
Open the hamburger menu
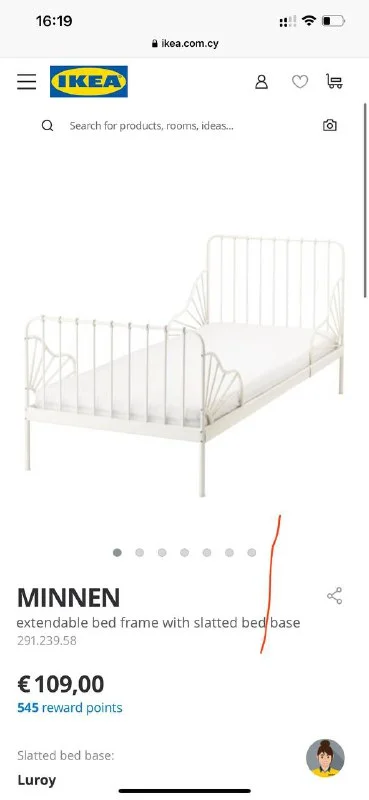[27, 82]
